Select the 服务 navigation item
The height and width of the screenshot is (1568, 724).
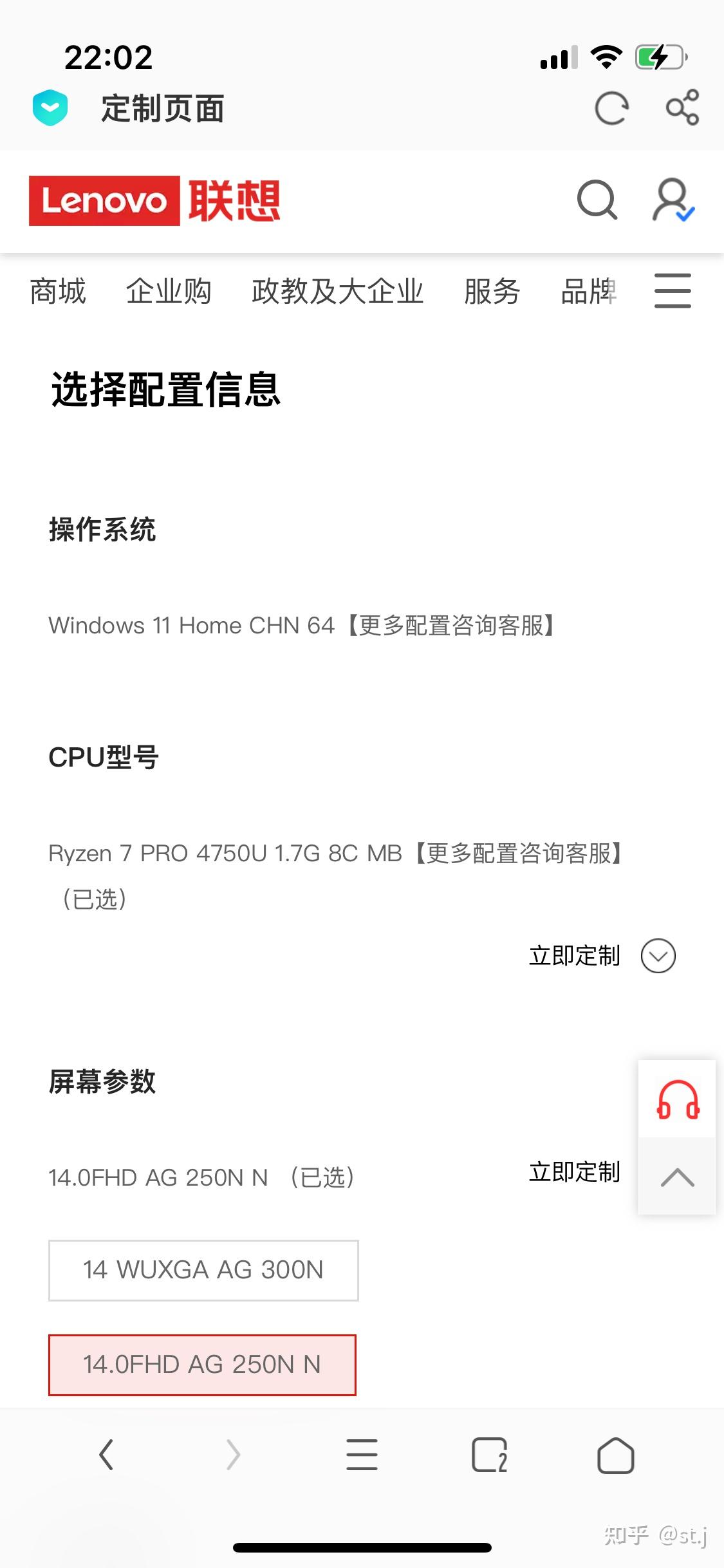pyautogui.click(x=492, y=291)
